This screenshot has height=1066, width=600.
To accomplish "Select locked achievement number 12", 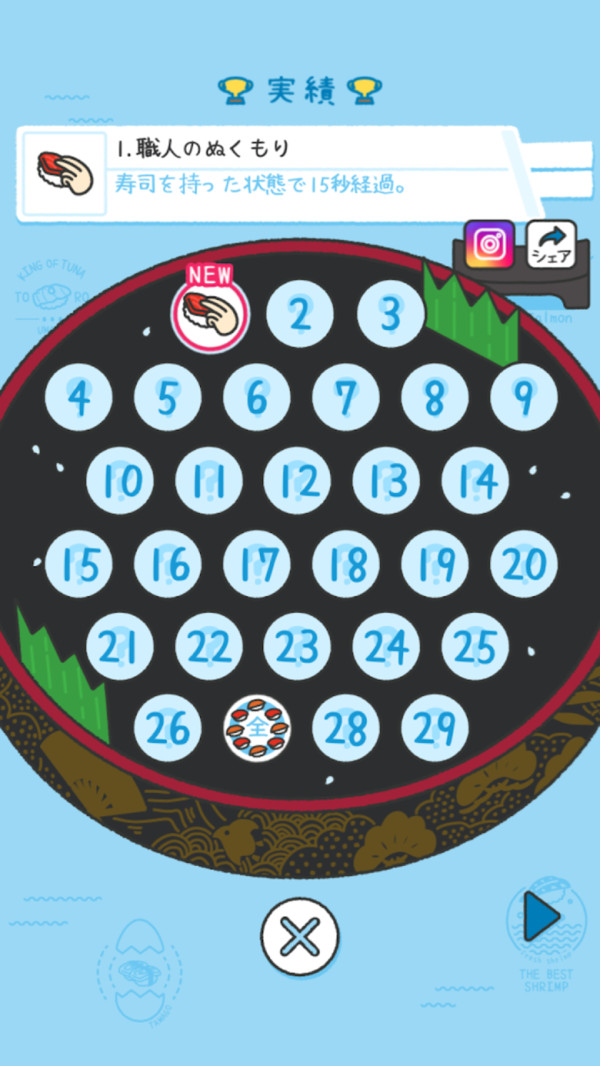I will click(299, 481).
